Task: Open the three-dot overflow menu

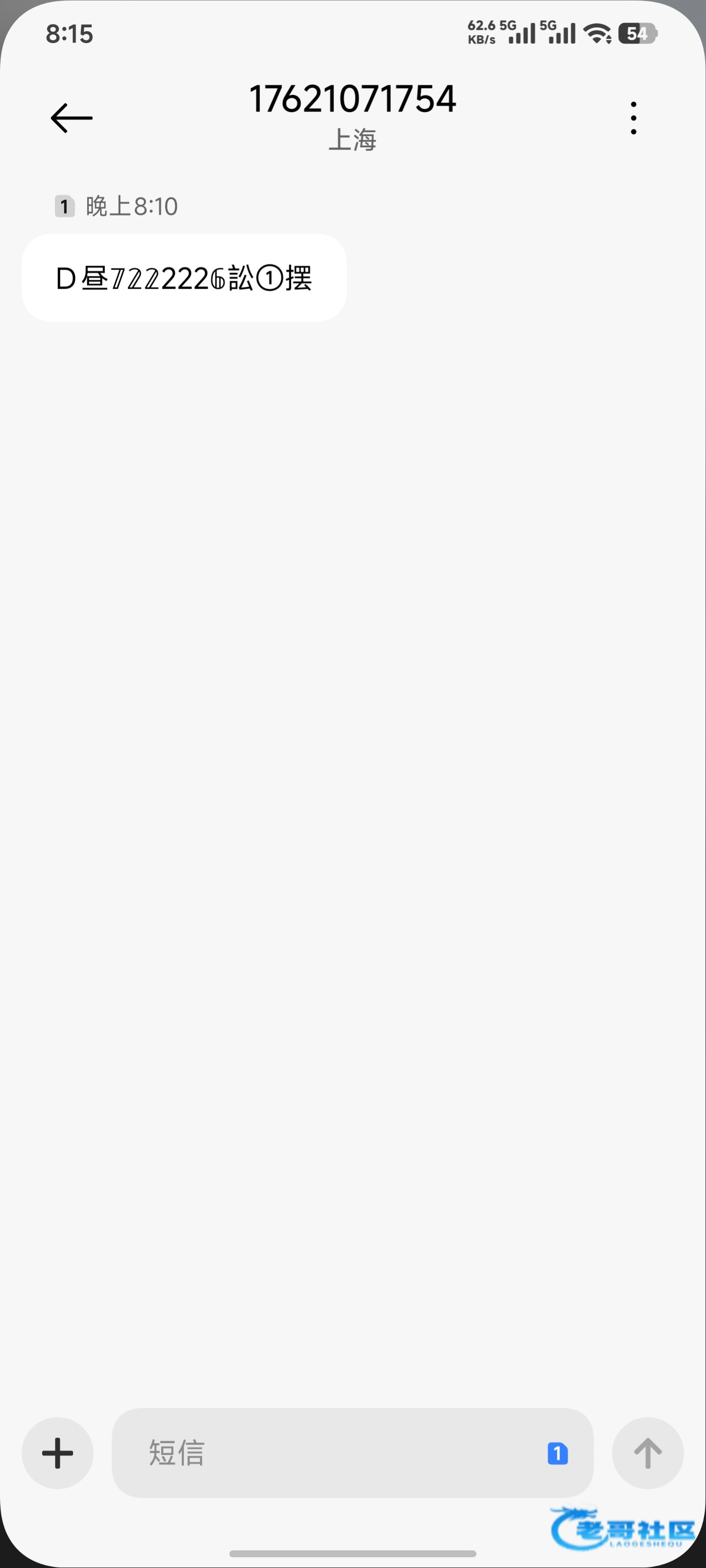Action: pos(633,118)
